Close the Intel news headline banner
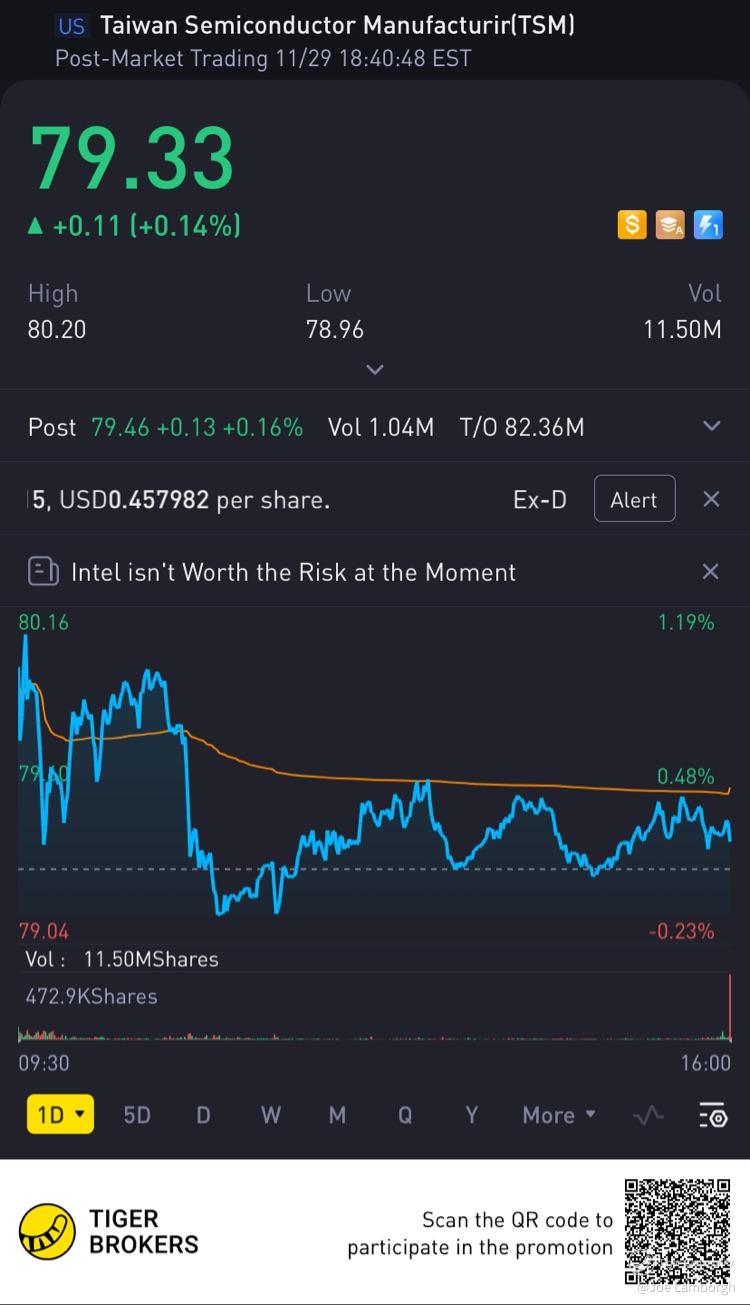Image resolution: width=750 pixels, height=1305 pixels. (711, 572)
